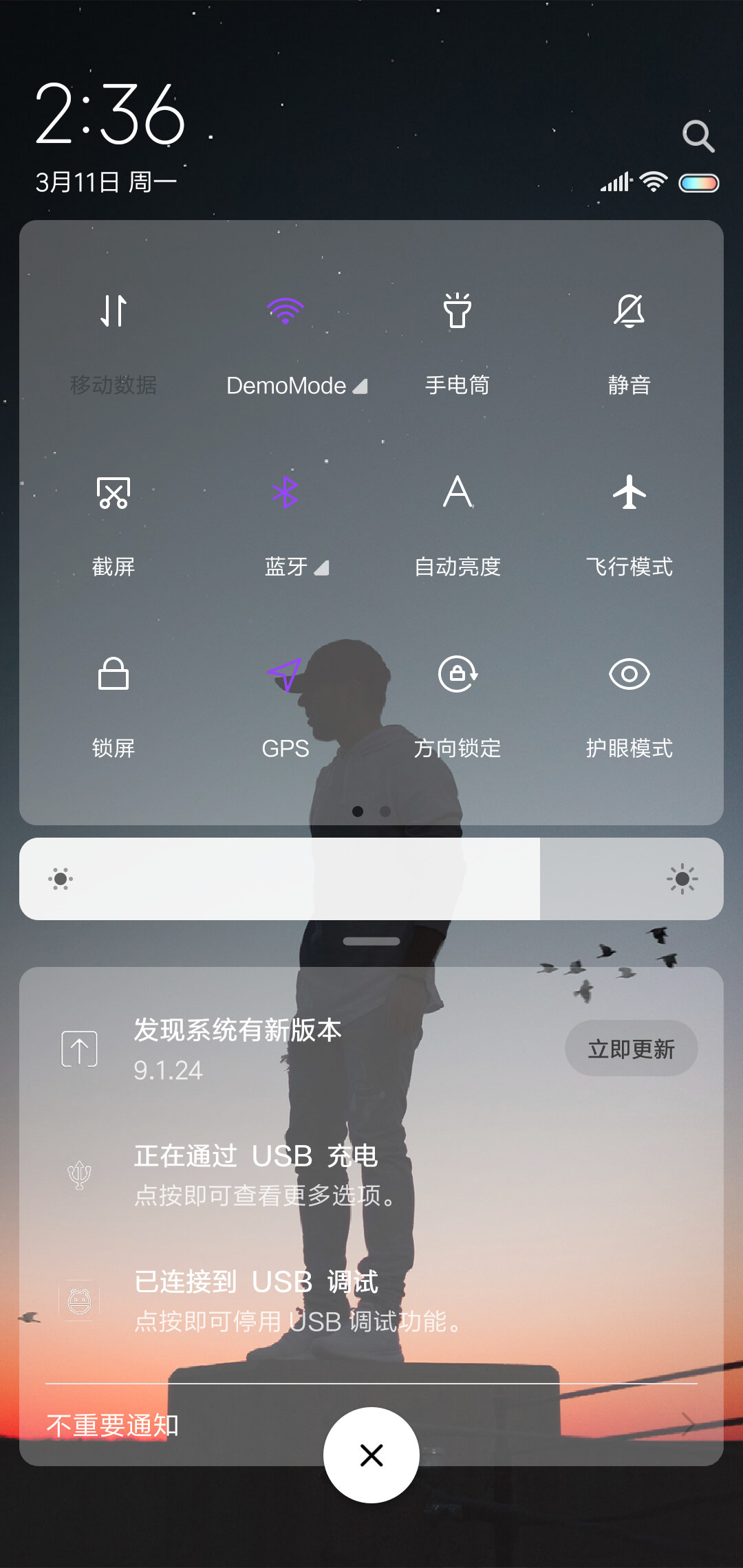This screenshot has height=1568, width=743.
Task: Tap 立即更新 to update system
Action: pyautogui.click(x=632, y=1048)
